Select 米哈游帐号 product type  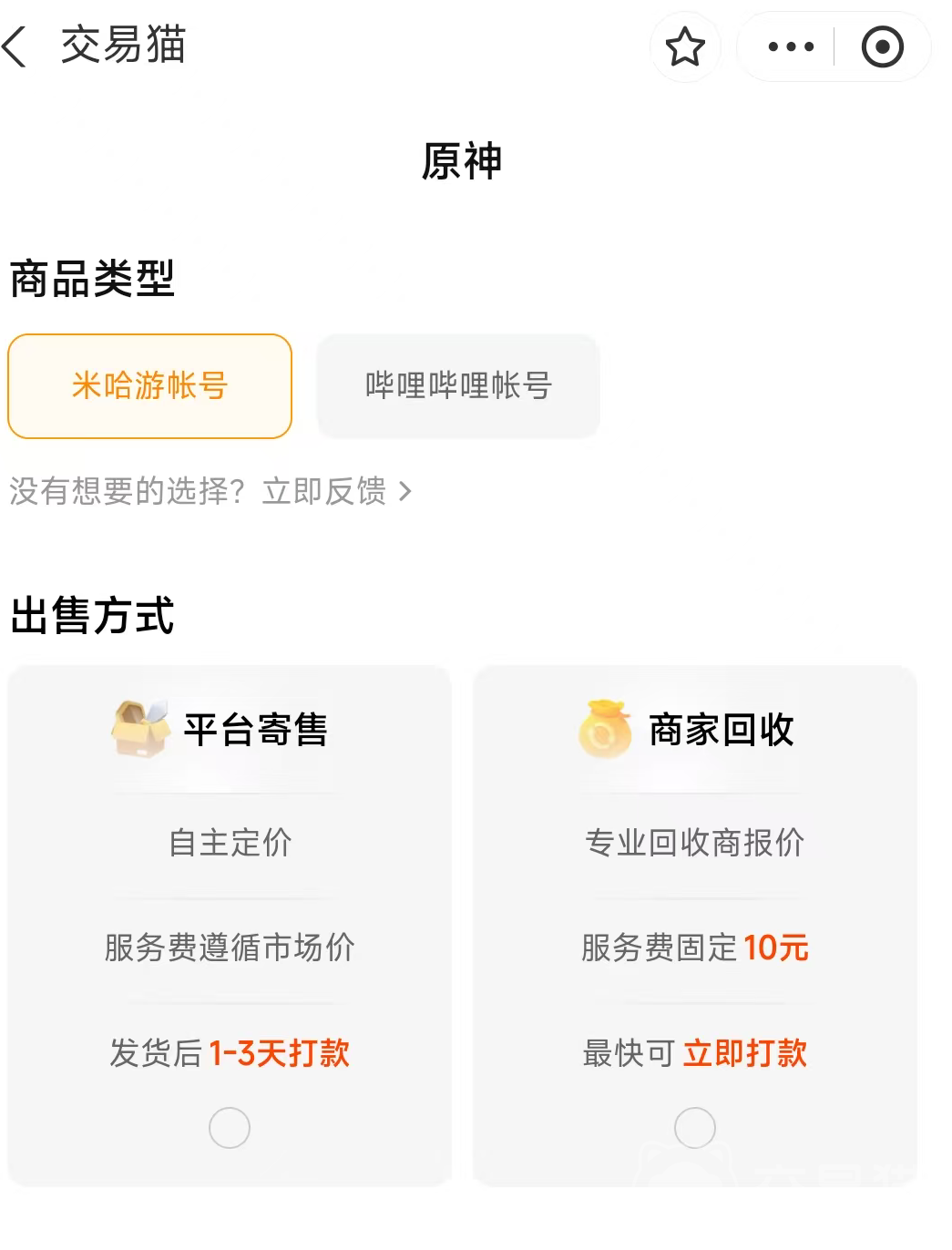150,386
